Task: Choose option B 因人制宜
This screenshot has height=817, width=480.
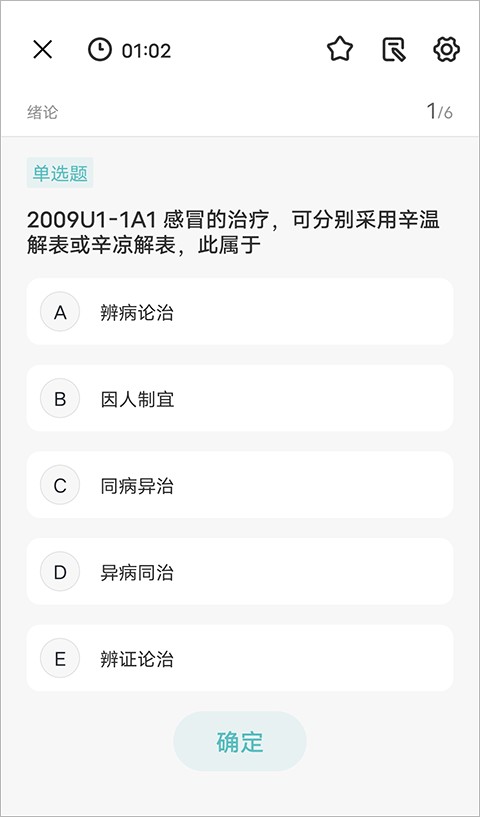Action: (240, 398)
